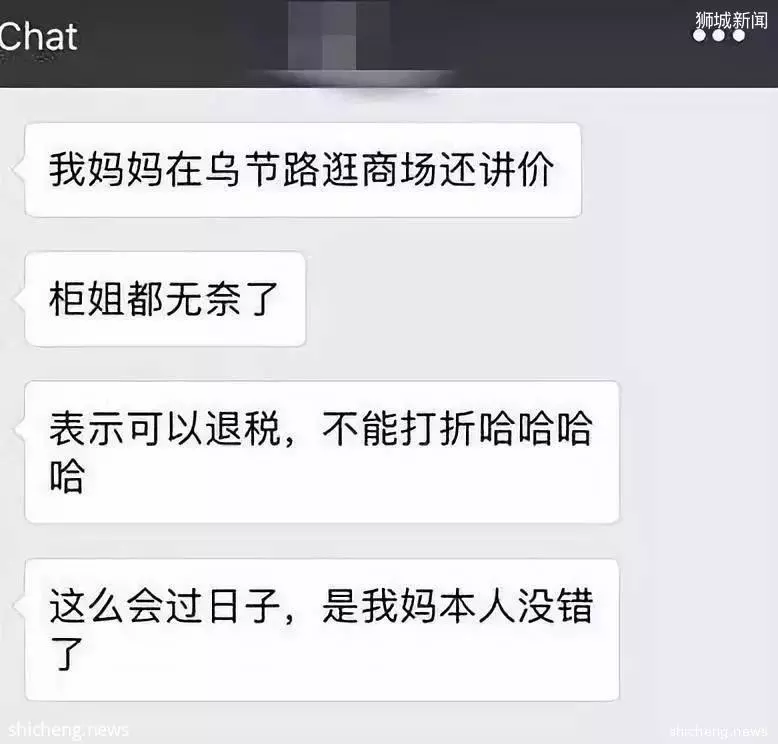This screenshot has width=778, height=744.
Task: Go back to the Chat list
Action: pyautogui.click(x=38, y=37)
